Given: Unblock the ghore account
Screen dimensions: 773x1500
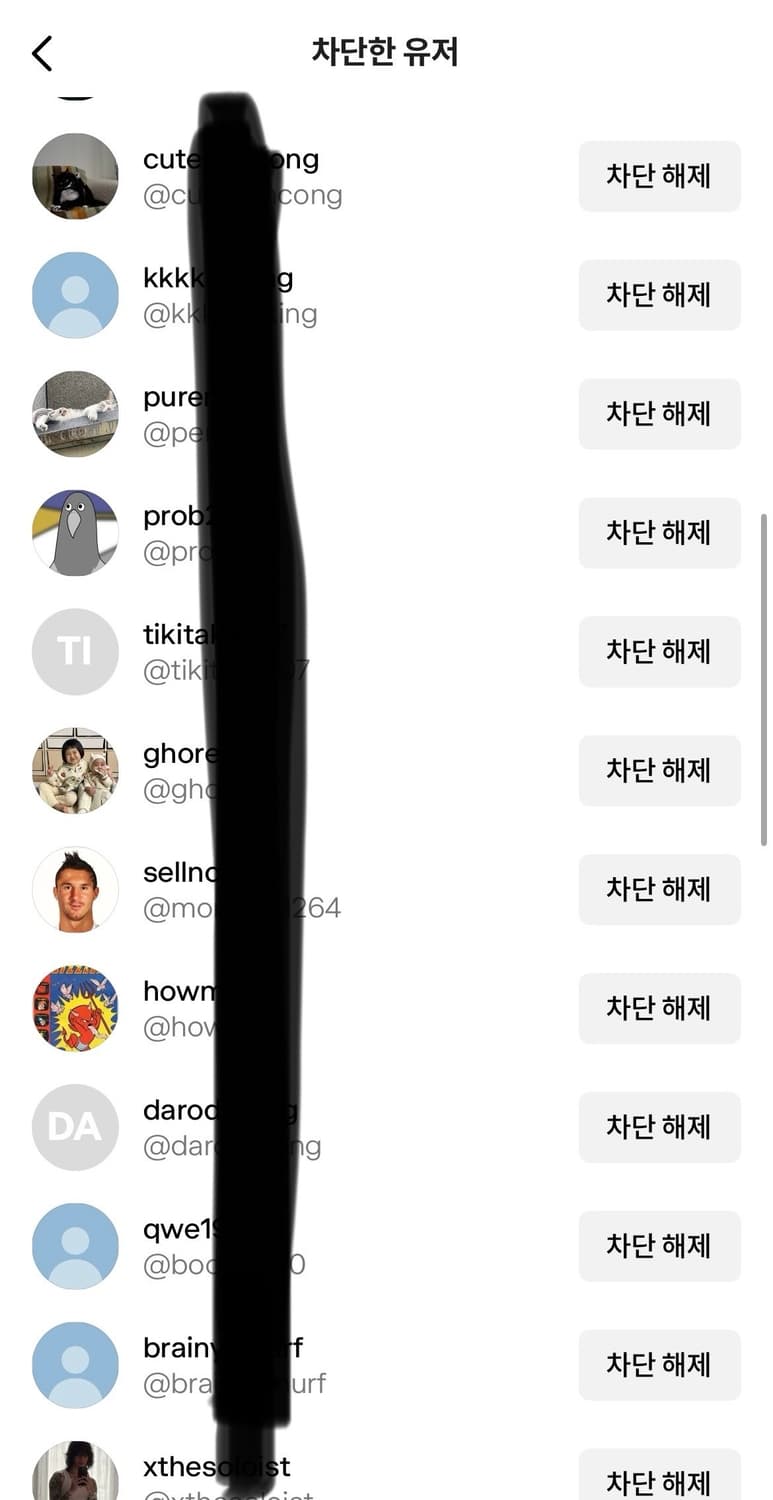Looking at the screenshot, I should pos(659,770).
